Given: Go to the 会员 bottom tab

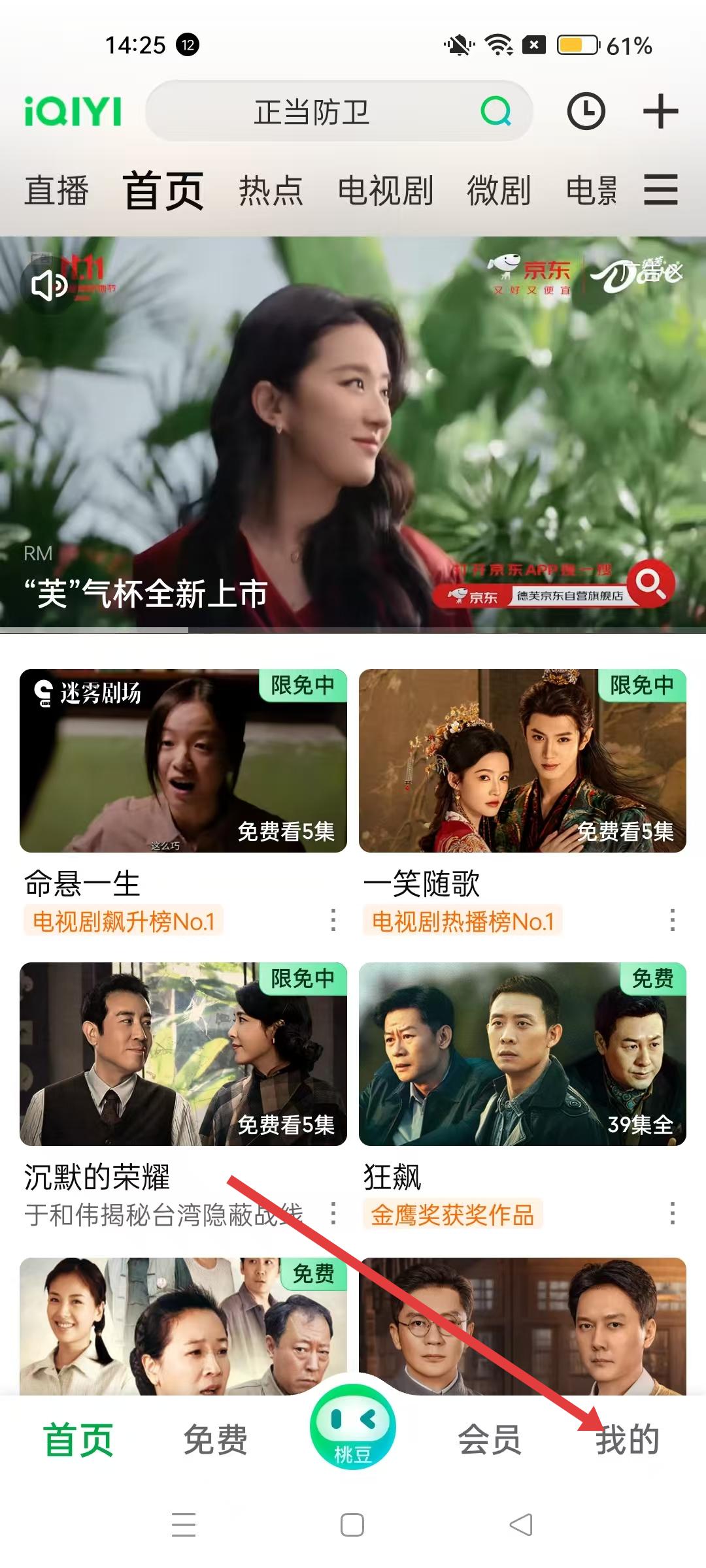Looking at the screenshot, I should (x=489, y=1440).
